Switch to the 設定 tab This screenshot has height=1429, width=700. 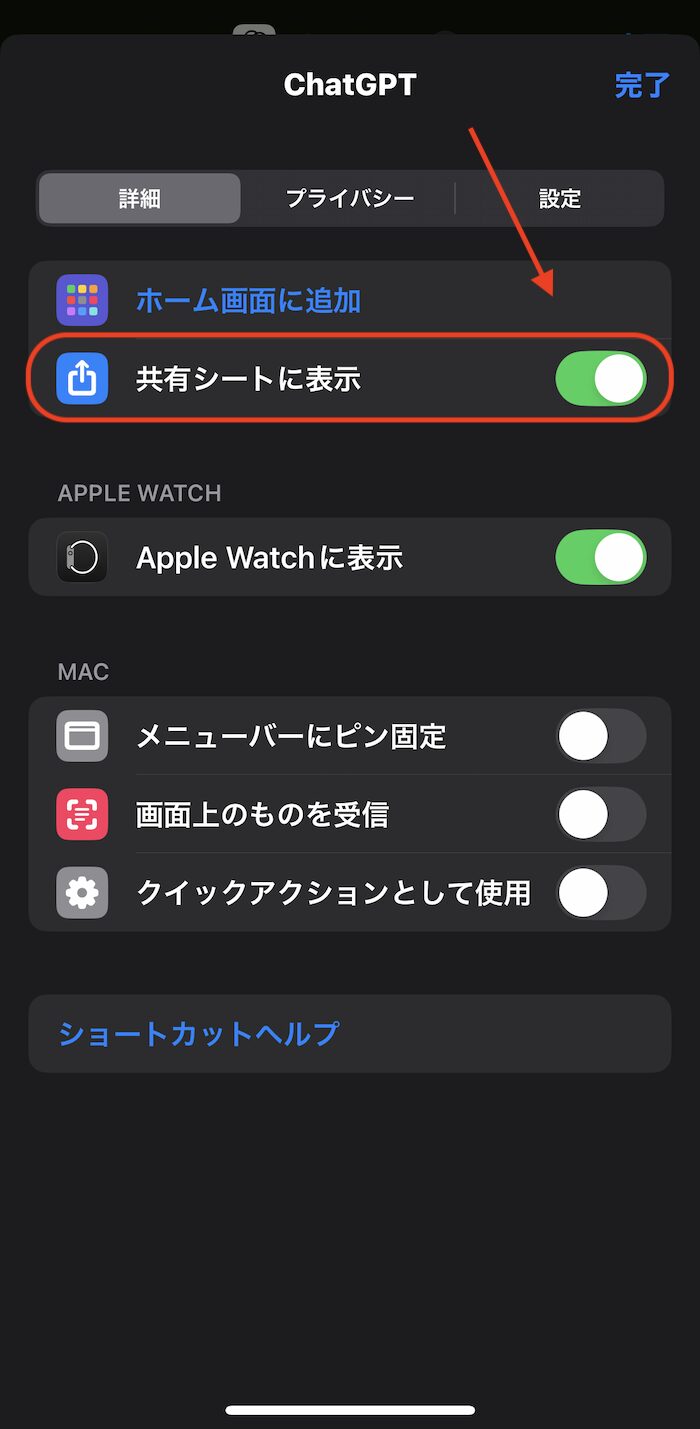[x=559, y=198]
